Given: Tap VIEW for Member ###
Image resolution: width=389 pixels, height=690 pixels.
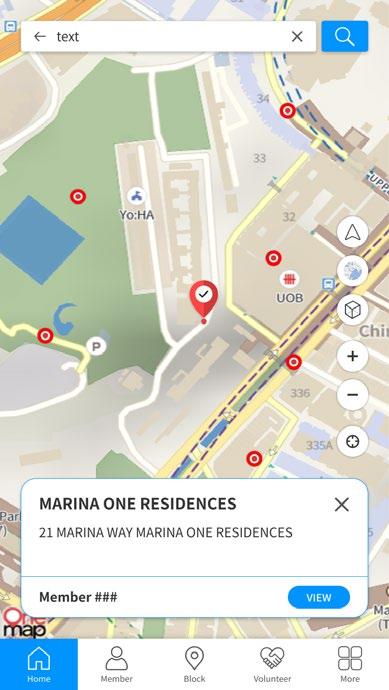Looking at the screenshot, I should [319, 598].
